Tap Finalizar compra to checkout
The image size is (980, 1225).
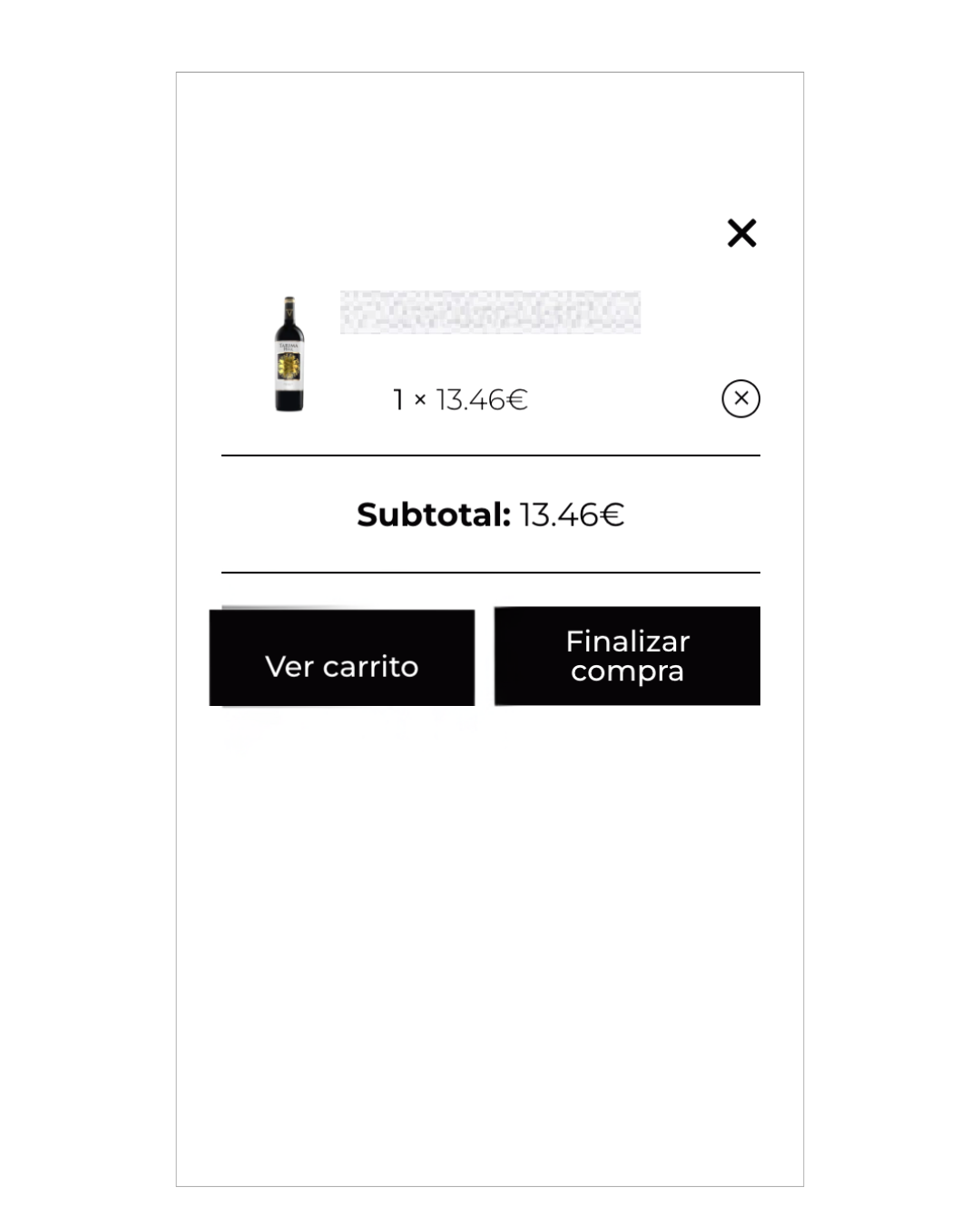click(627, 656)
